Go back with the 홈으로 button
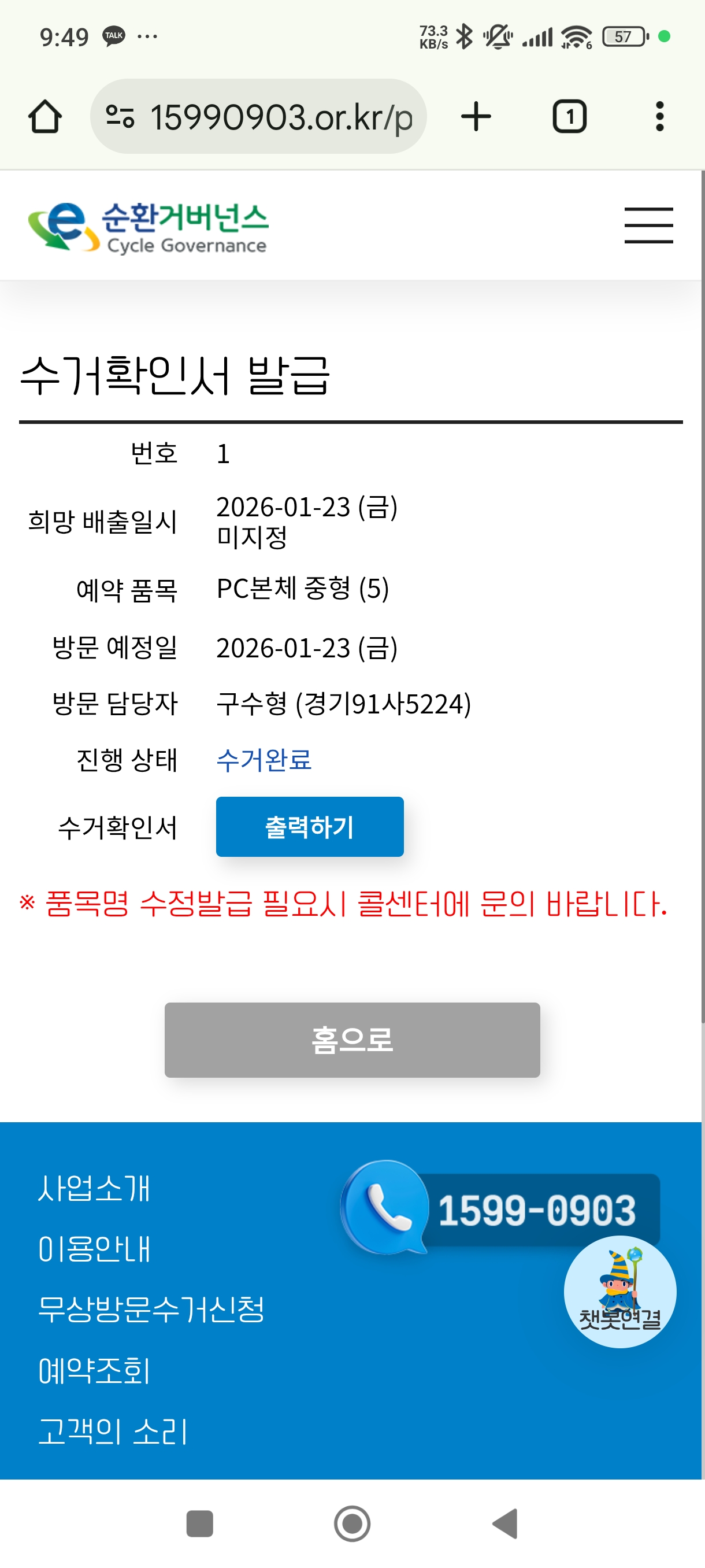The width and height of the screenshot is (705, 1568). click(352, 1040)
